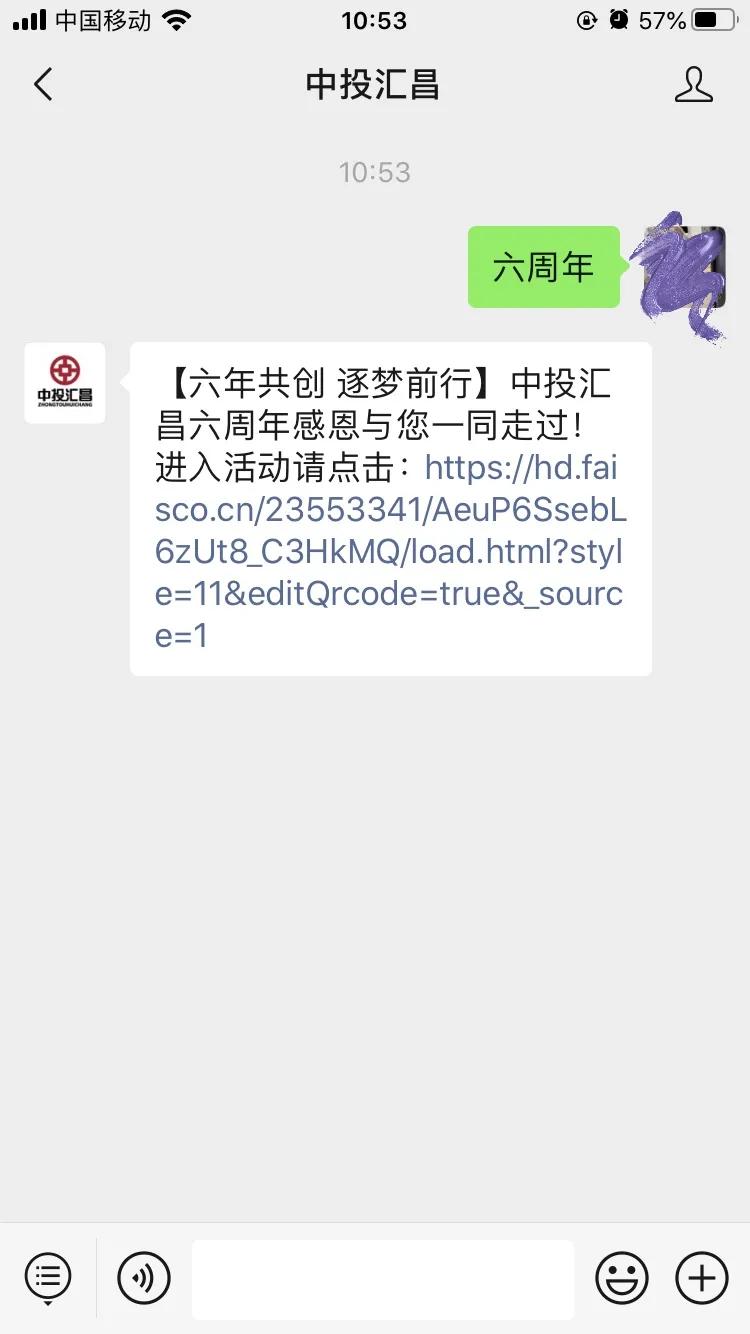750x1334 pixels.
Task: Tap the sent message bubble 六周年
Action: [544, 267]
